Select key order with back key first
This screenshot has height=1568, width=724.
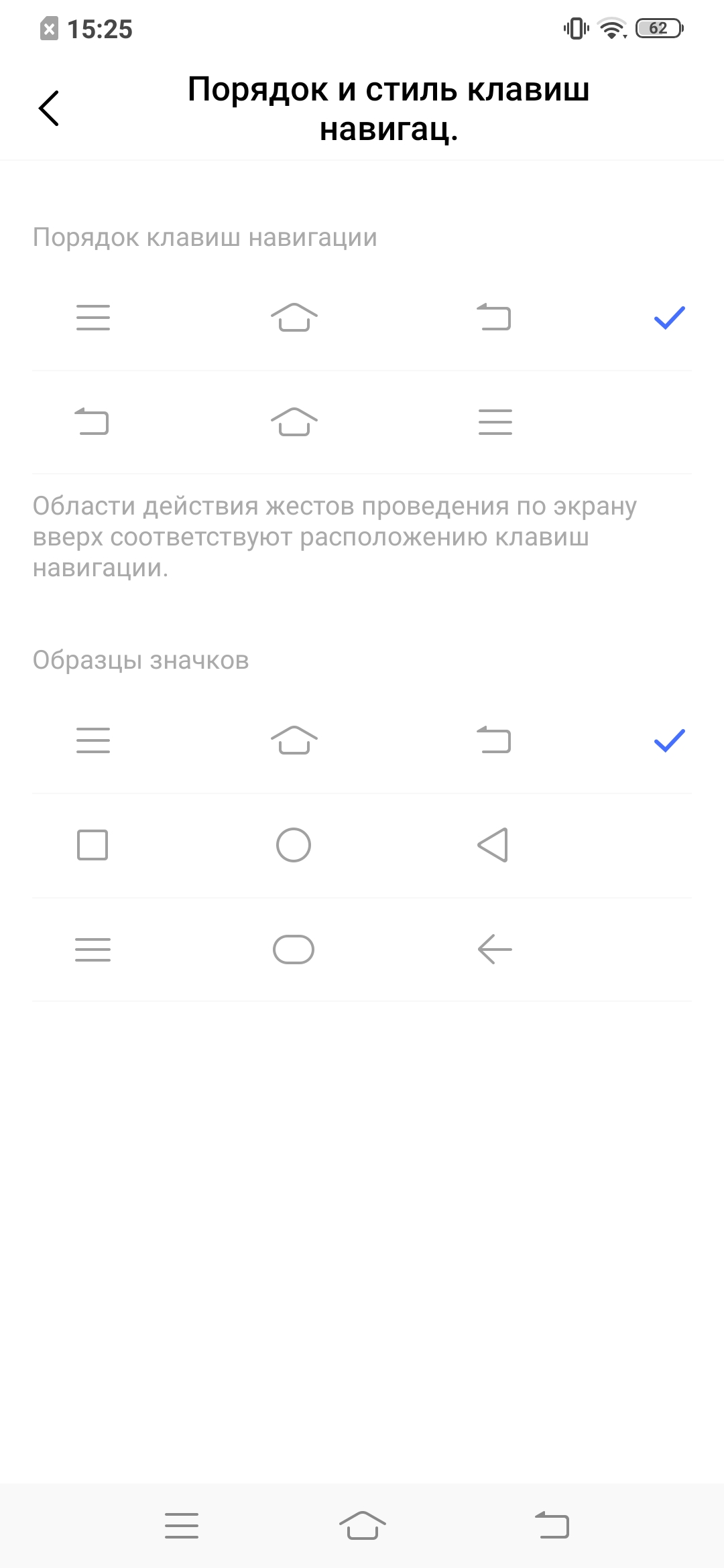[362, 422]
